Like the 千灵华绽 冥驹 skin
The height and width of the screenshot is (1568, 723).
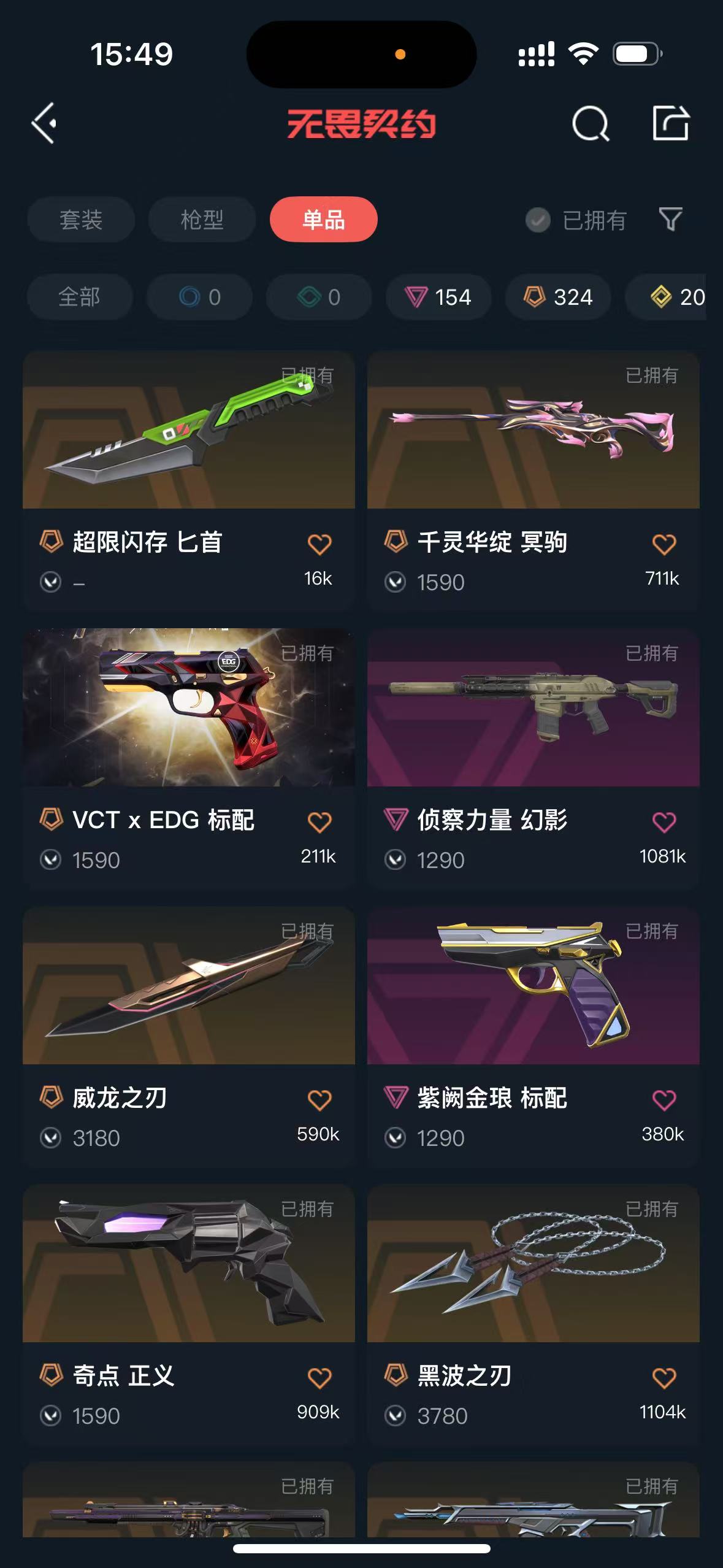click(x=664, y=544)
